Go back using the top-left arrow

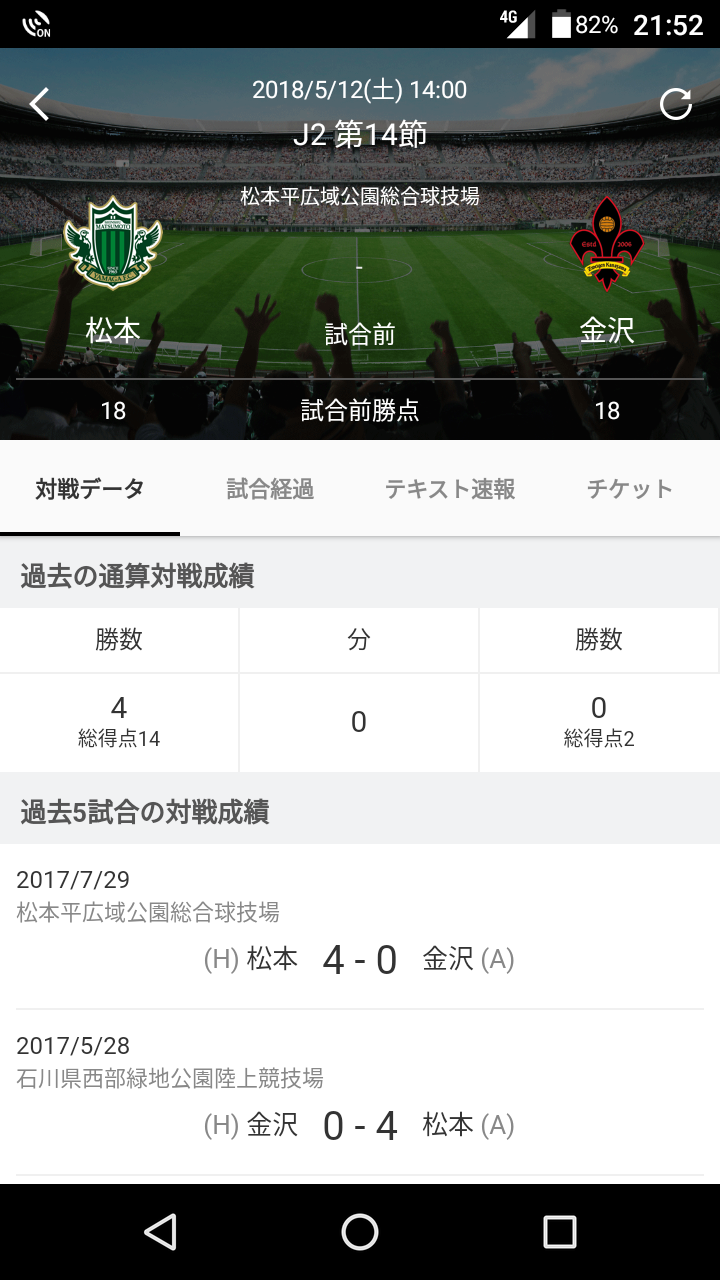pyautogui.click(x=39, y=104)
